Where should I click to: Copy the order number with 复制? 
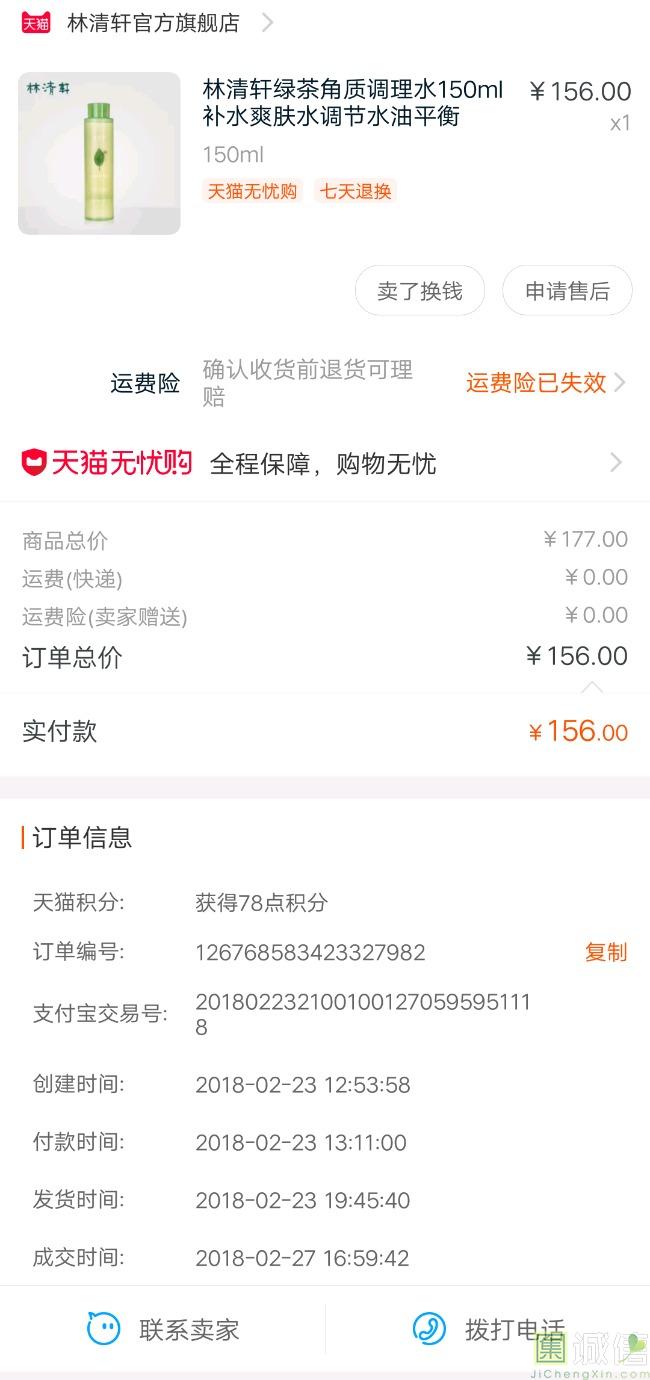click(606, 952)
